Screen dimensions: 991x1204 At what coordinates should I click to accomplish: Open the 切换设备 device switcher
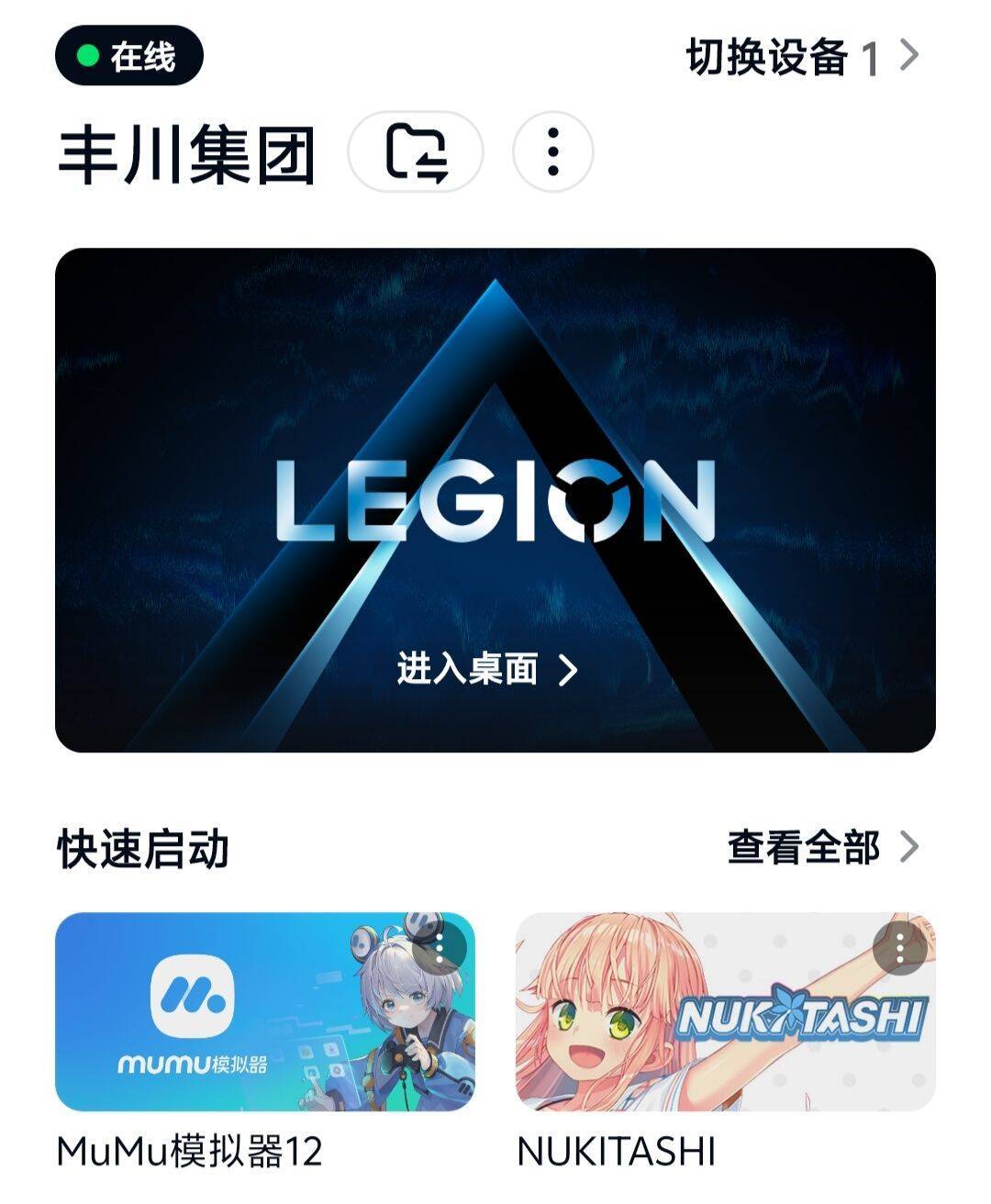click(x=802, y=57)
